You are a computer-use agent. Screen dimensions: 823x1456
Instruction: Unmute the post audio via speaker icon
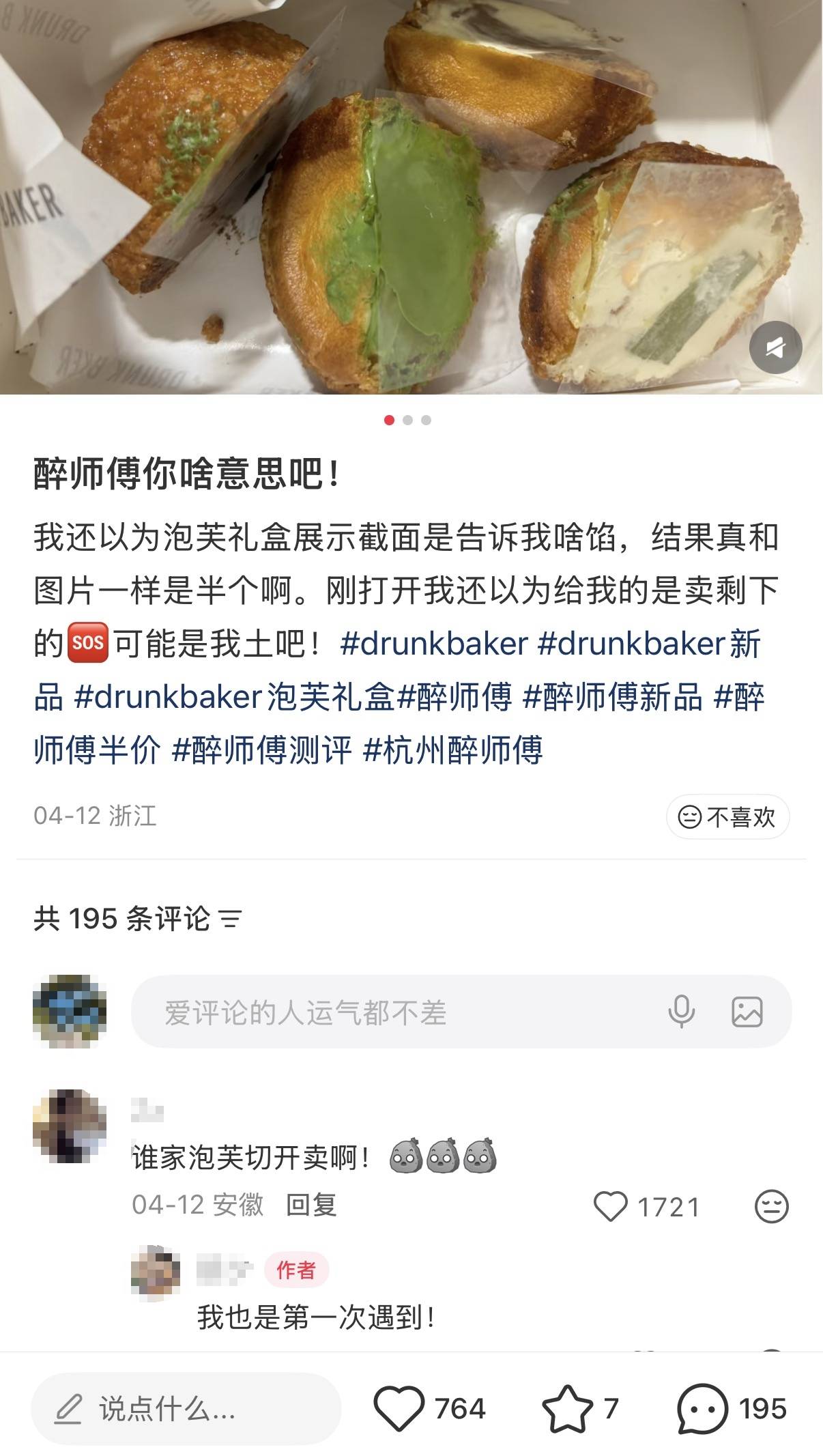(x=775, y=348)
